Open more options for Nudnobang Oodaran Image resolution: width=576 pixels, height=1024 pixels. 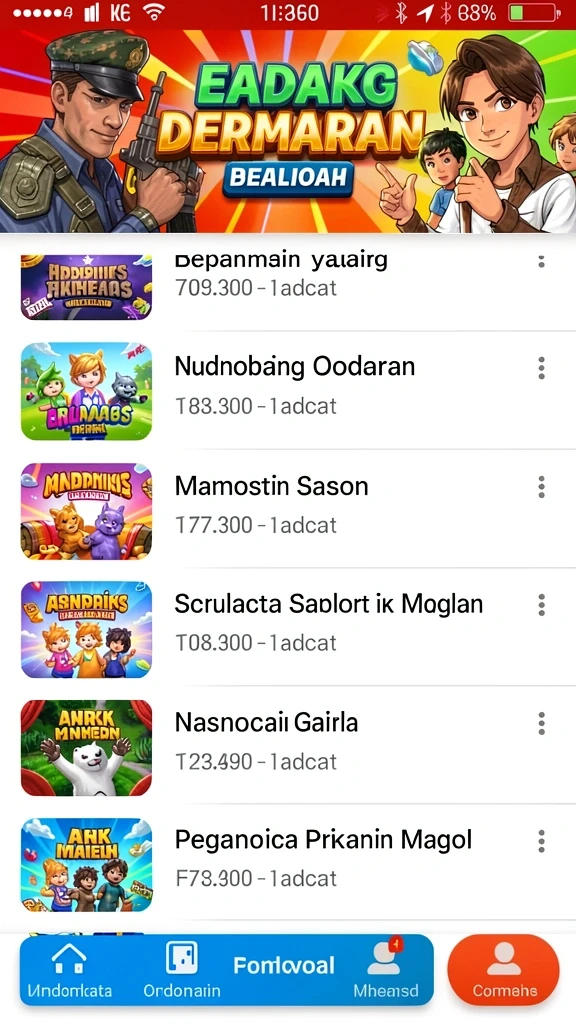(541, 368)
